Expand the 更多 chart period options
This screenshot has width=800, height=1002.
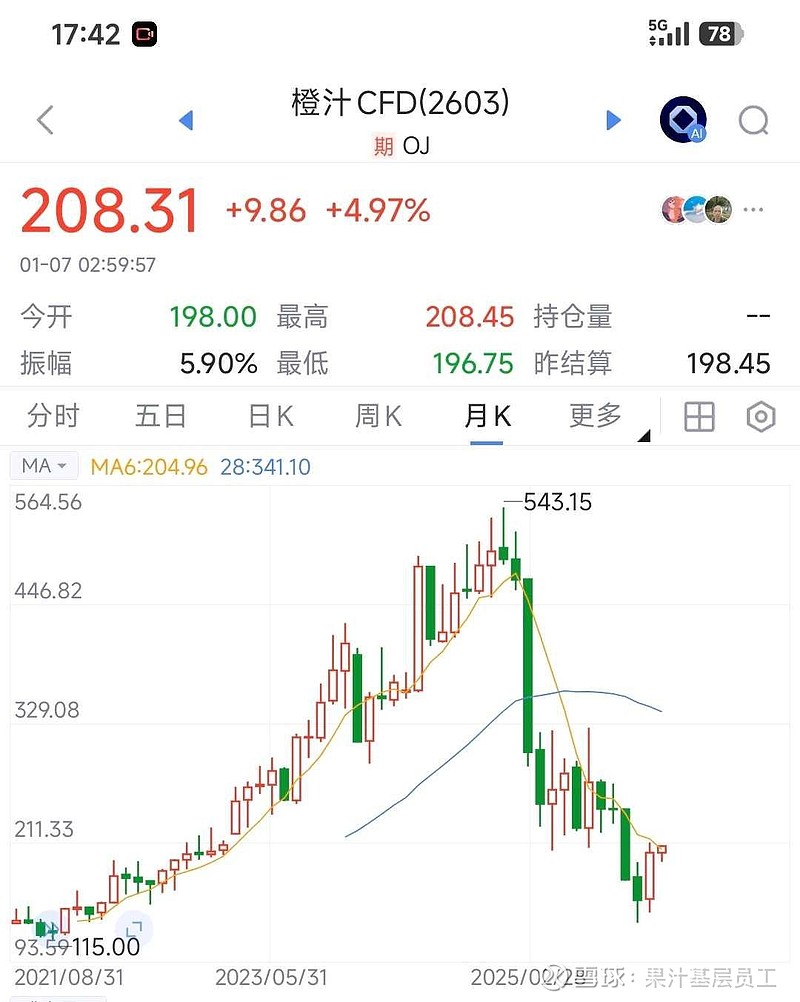pyautogui.click(x=598, y=416)
